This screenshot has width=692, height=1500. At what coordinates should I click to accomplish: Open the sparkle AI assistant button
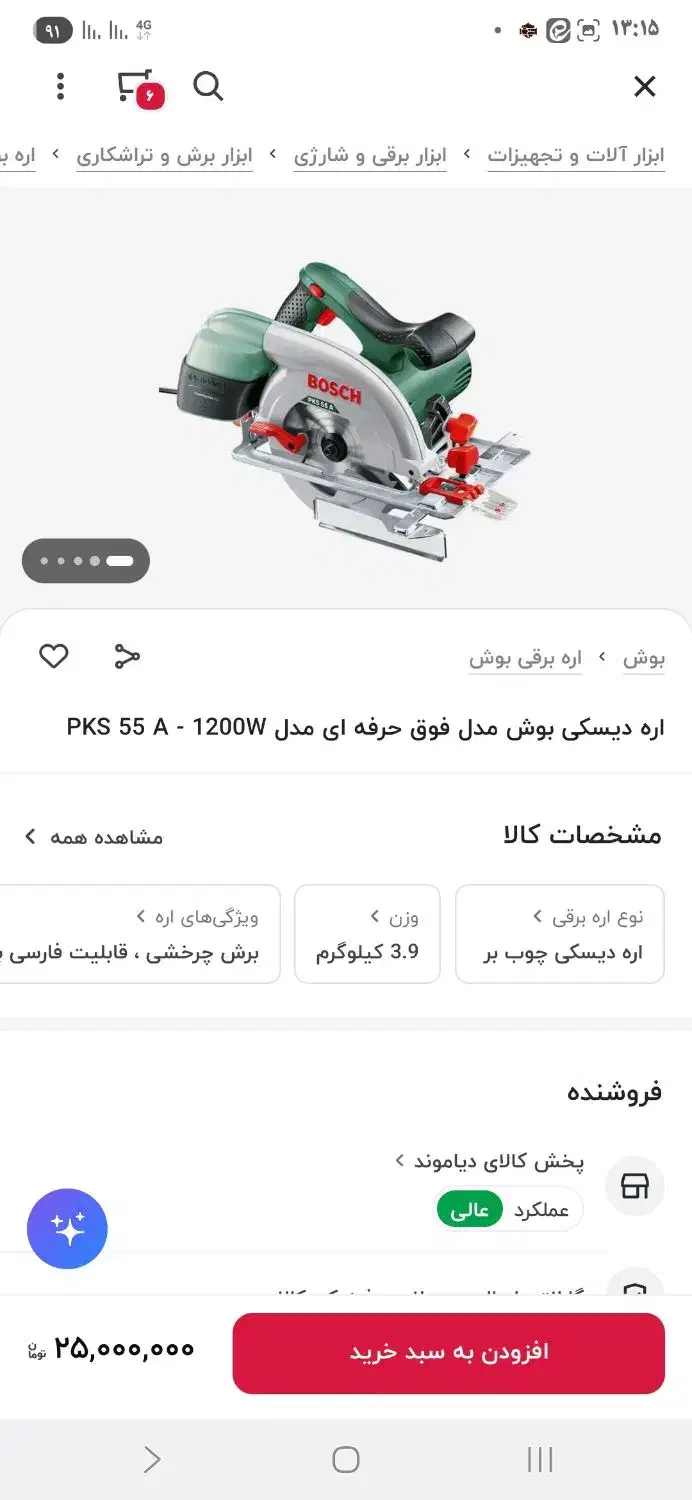tap(67, 1229)
